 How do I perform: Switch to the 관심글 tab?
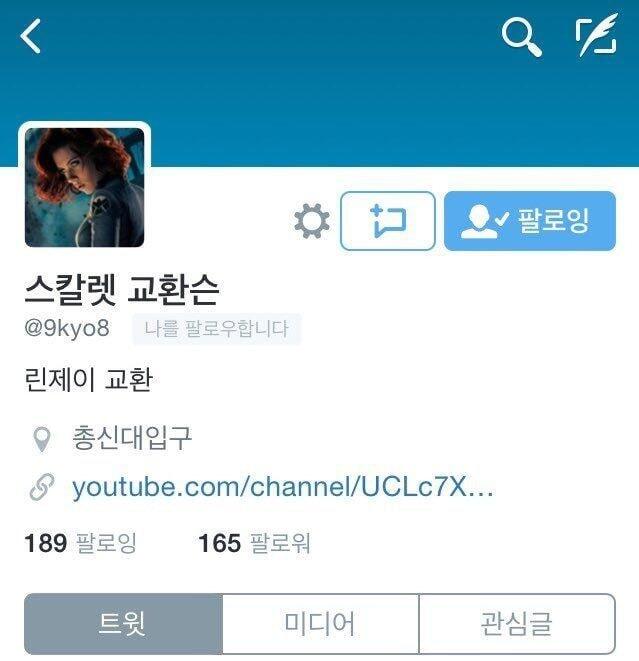(517, 624)
